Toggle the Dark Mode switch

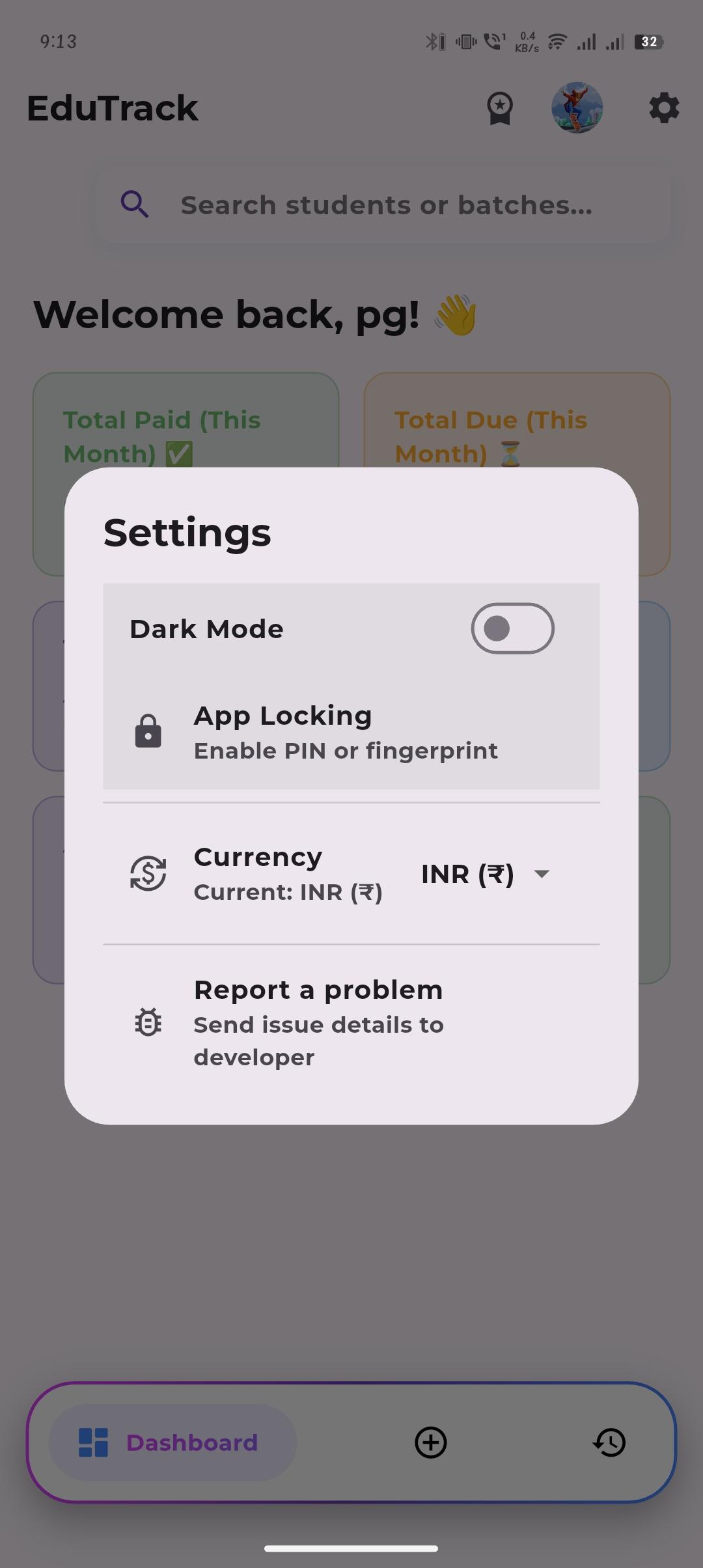pyautogui.click(x=512, y=628)
